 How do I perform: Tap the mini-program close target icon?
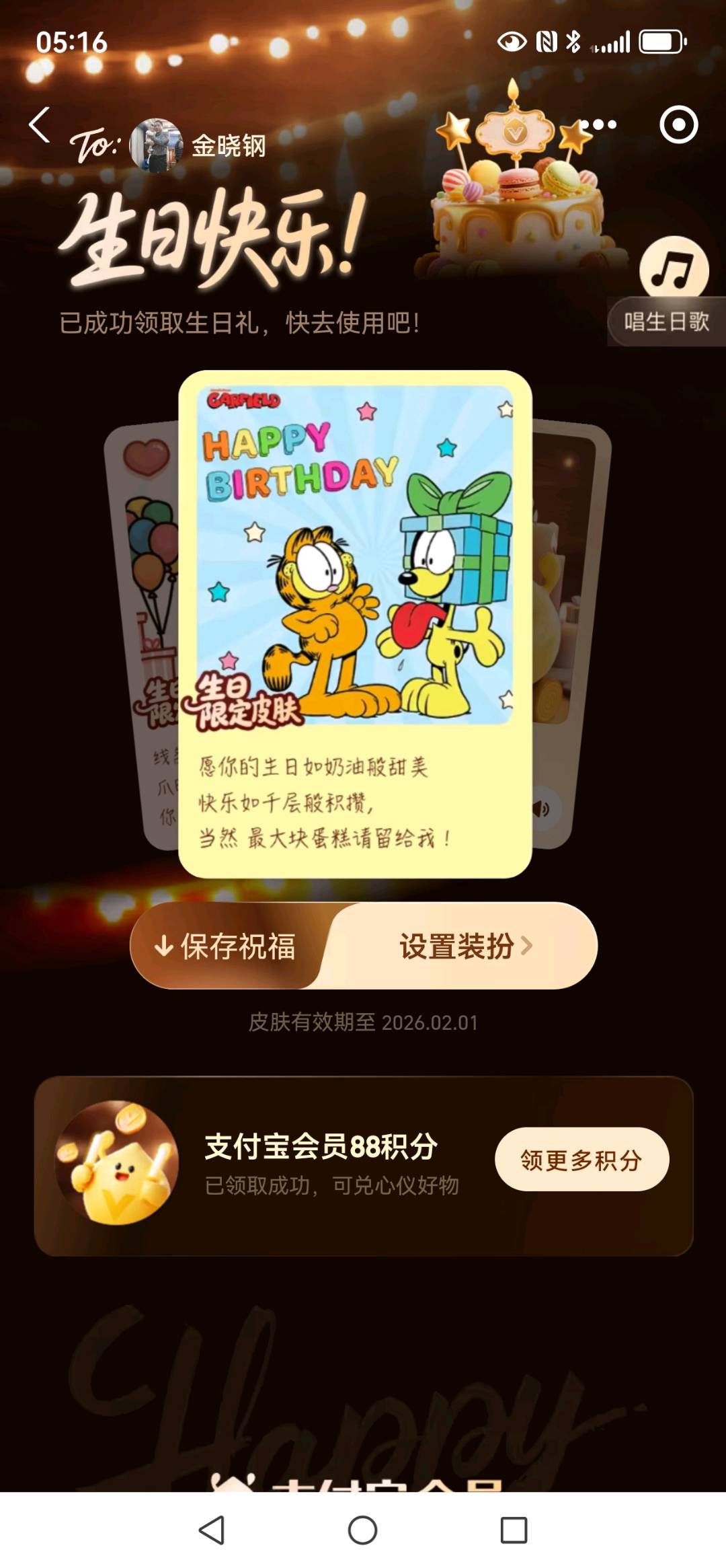(x=678, y=124)
